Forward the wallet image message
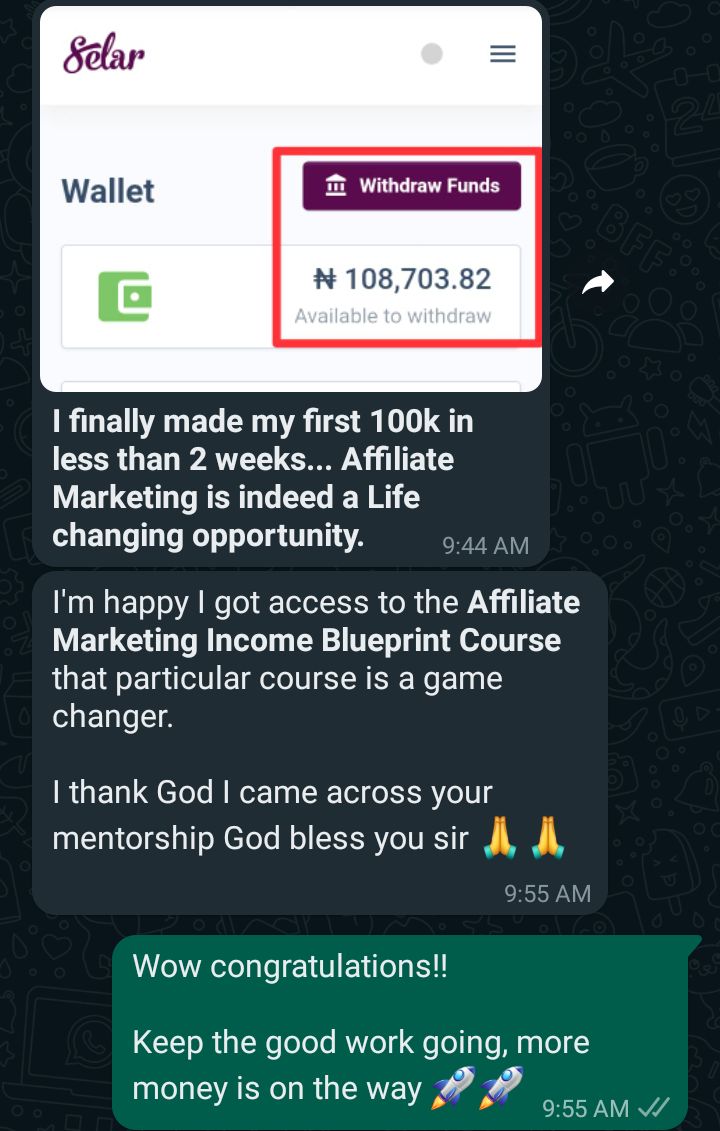This screenshot has width=720, height=1131. [598, 285]
